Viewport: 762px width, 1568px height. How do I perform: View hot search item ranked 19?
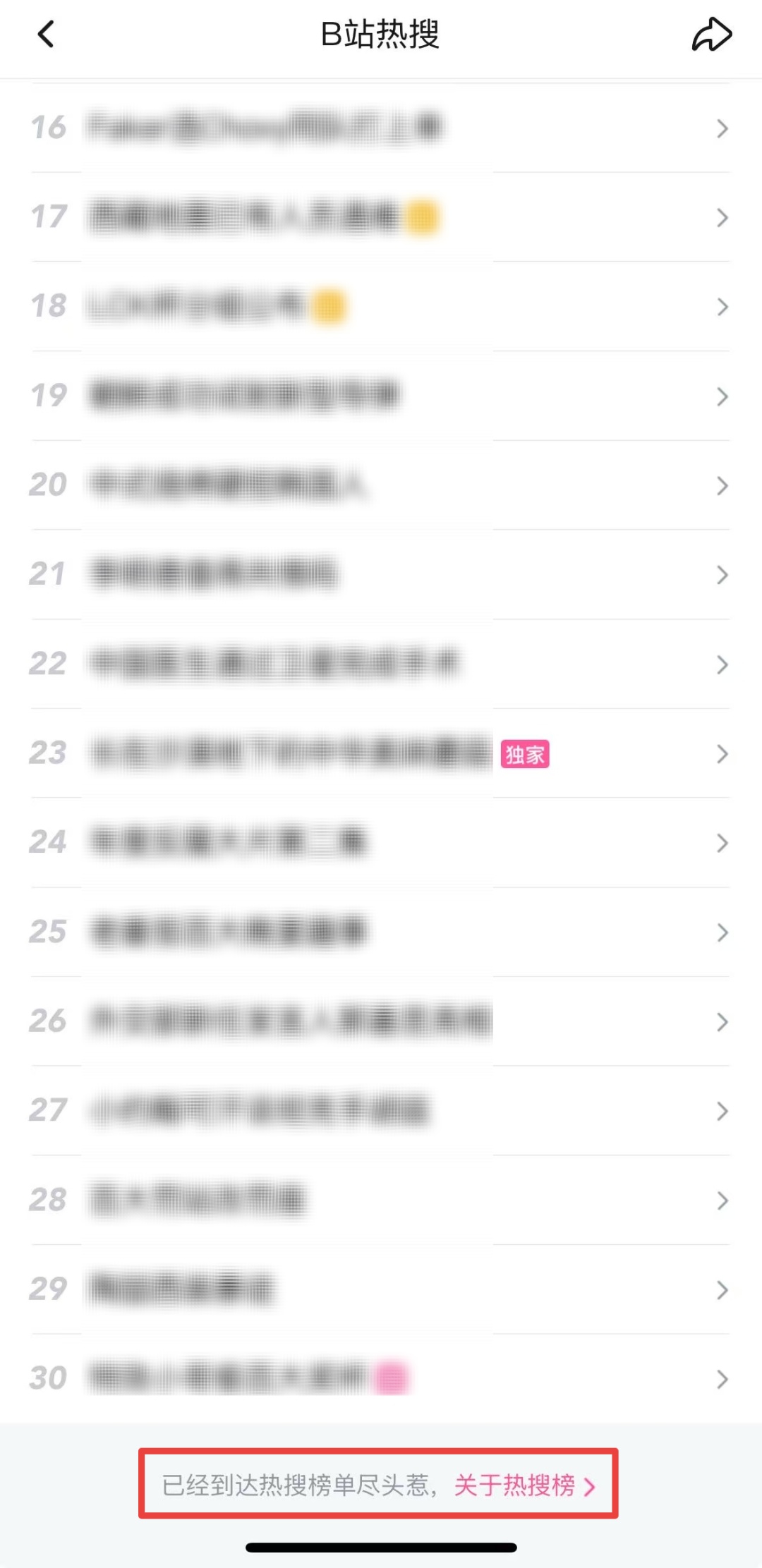click(381, 396)
